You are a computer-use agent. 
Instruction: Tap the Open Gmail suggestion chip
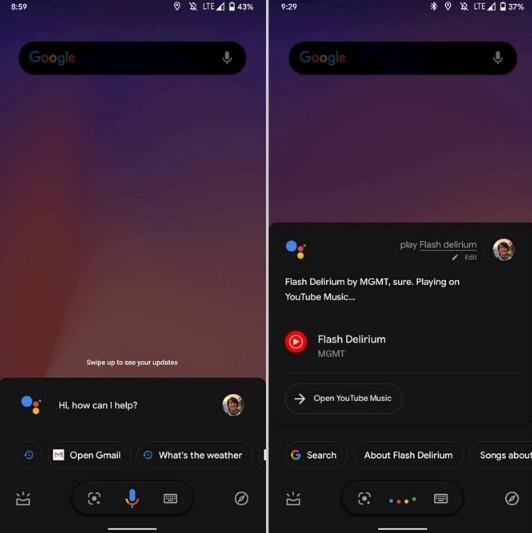click(89, 455)
